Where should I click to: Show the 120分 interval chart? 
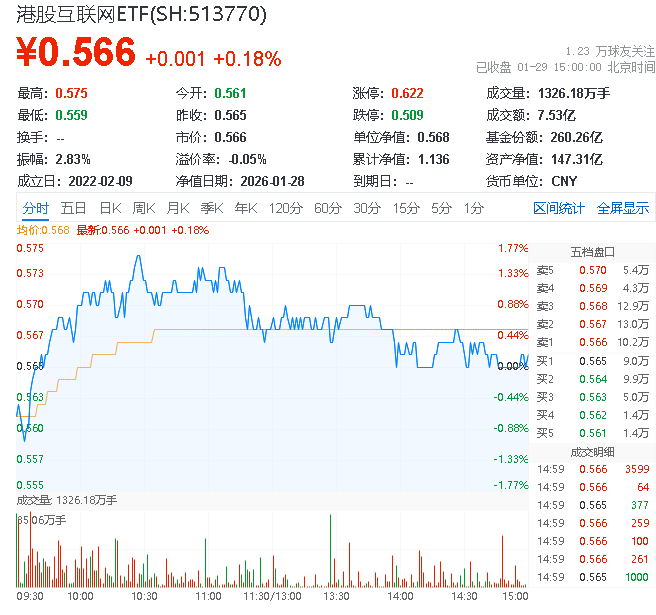tap(286, 208)
